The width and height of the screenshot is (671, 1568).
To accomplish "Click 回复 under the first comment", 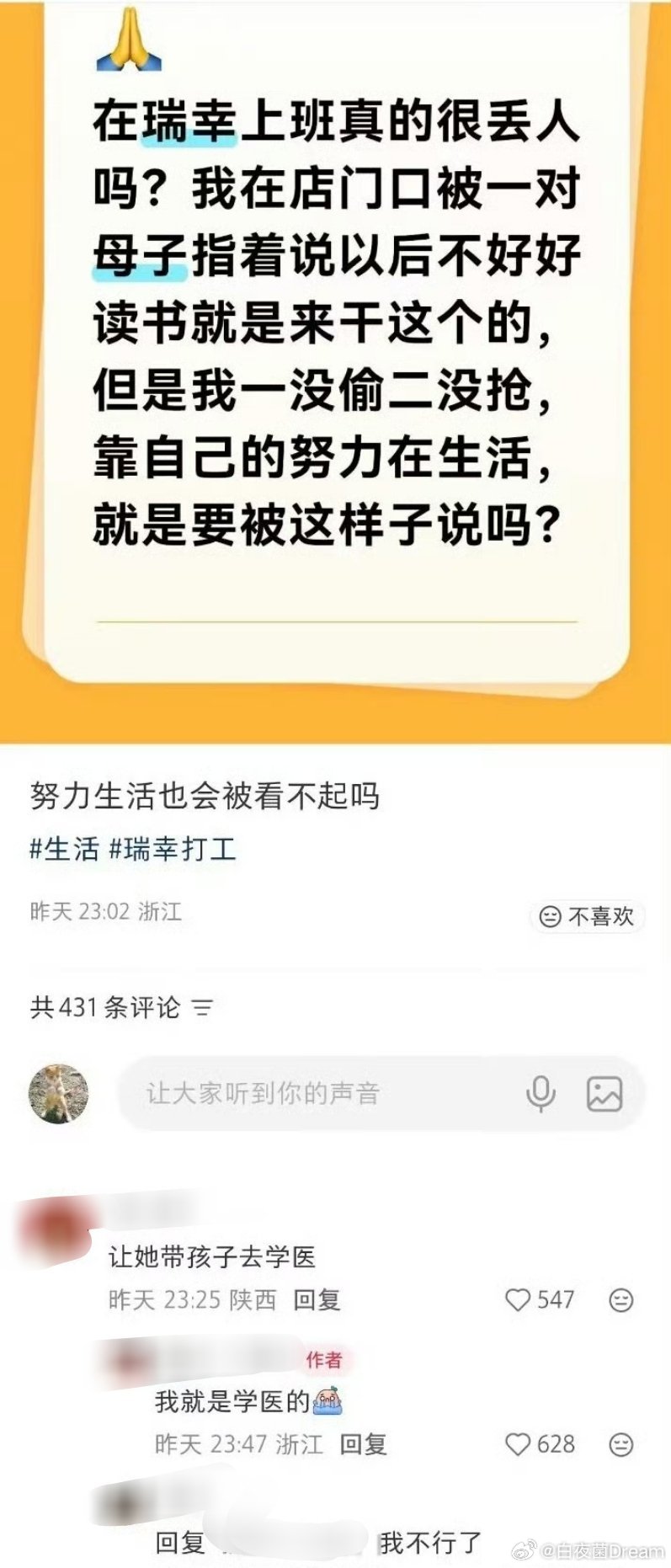I will click(319, 1299).
